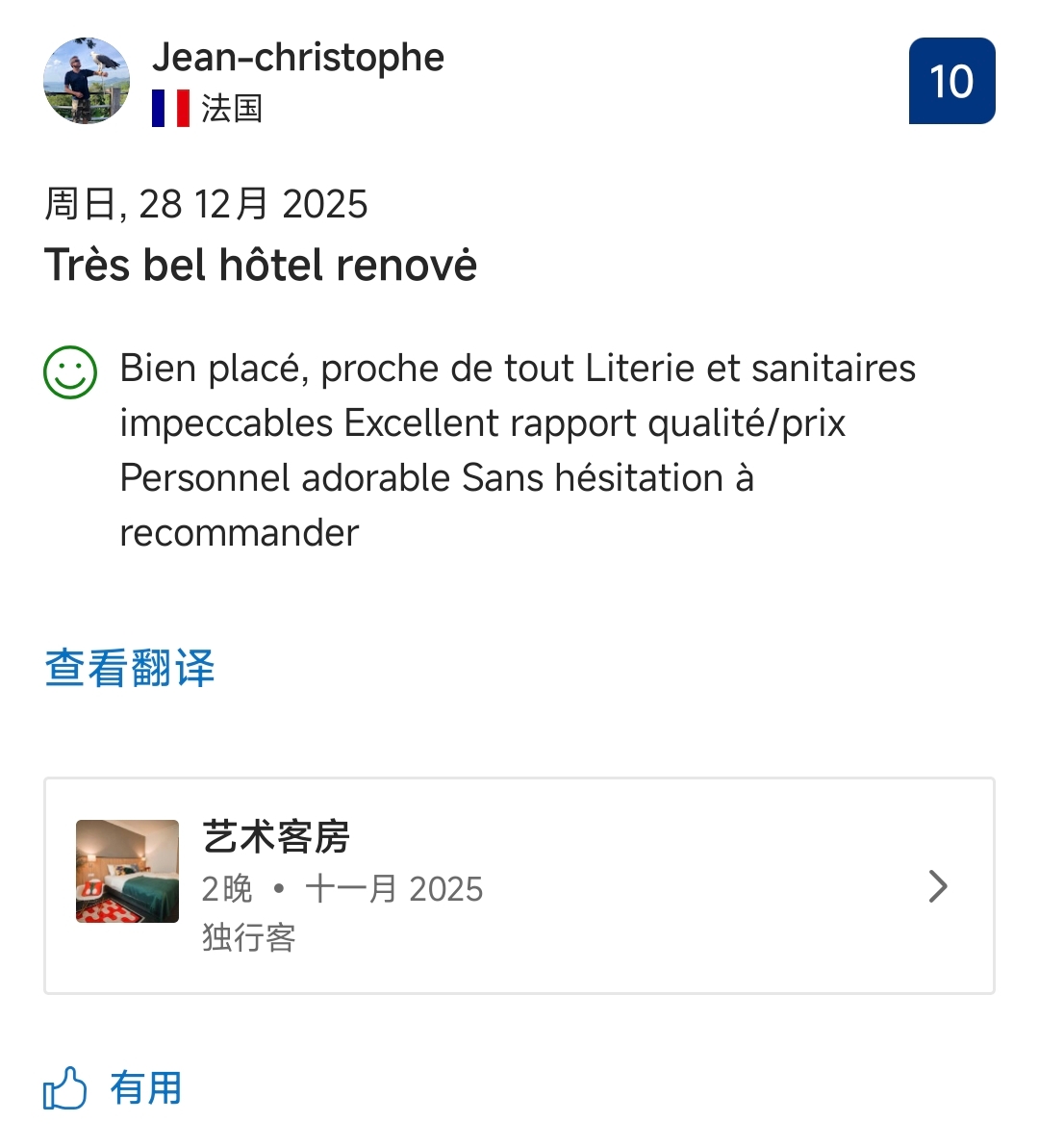Tap 查看翻译 to translate the review

click(130, 668)
